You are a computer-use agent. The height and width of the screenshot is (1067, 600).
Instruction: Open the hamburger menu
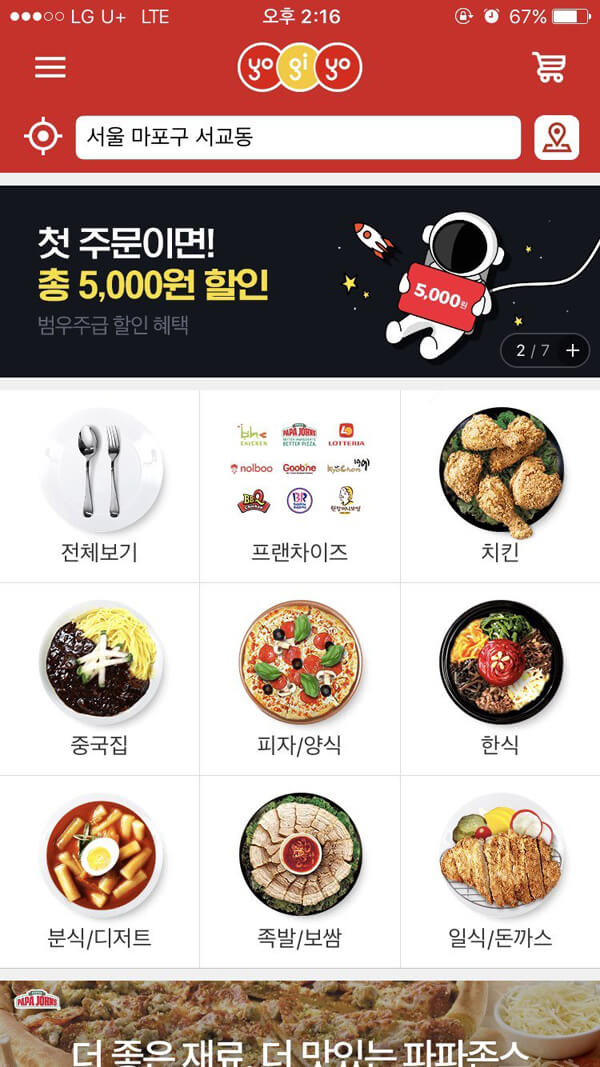[50, 67]
